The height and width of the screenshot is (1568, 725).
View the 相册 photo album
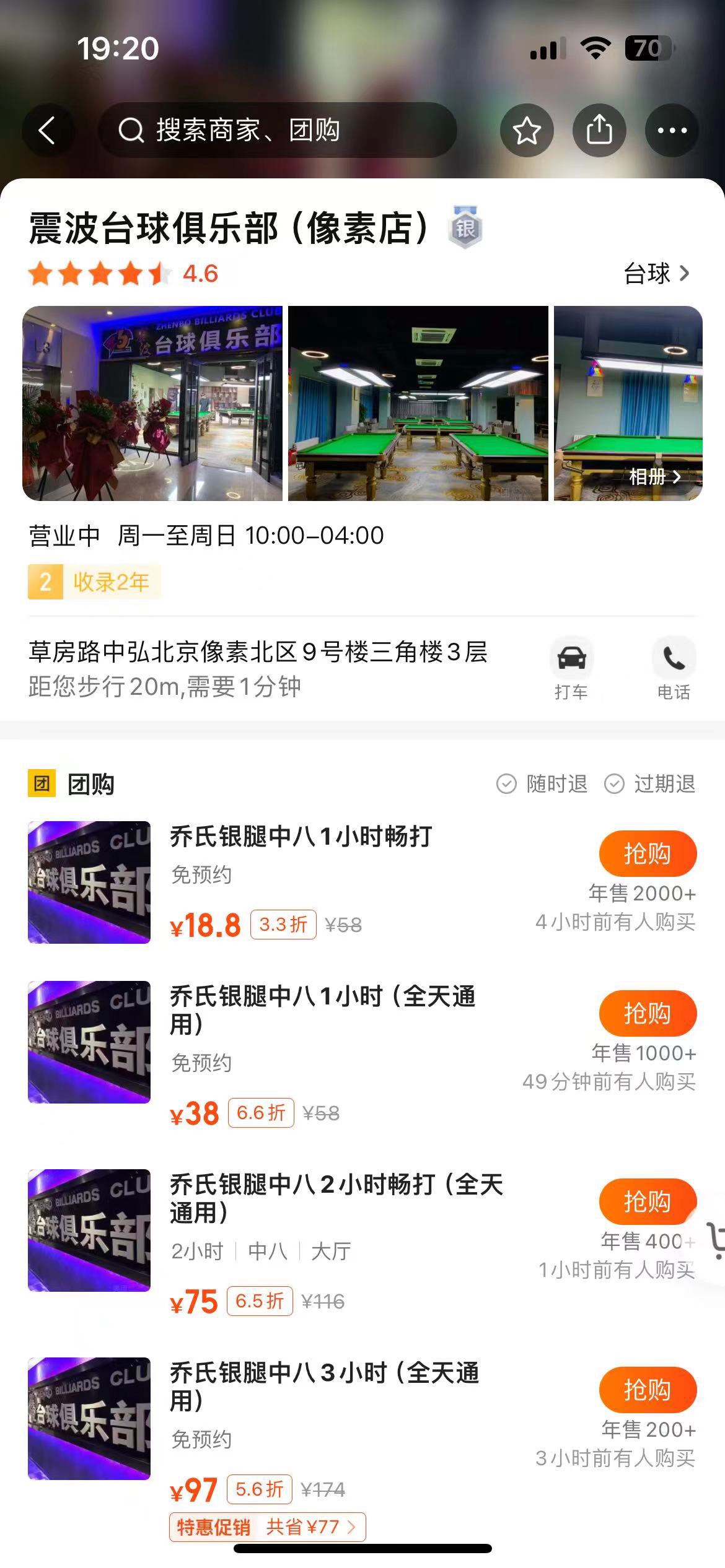[x=654, y=476]
